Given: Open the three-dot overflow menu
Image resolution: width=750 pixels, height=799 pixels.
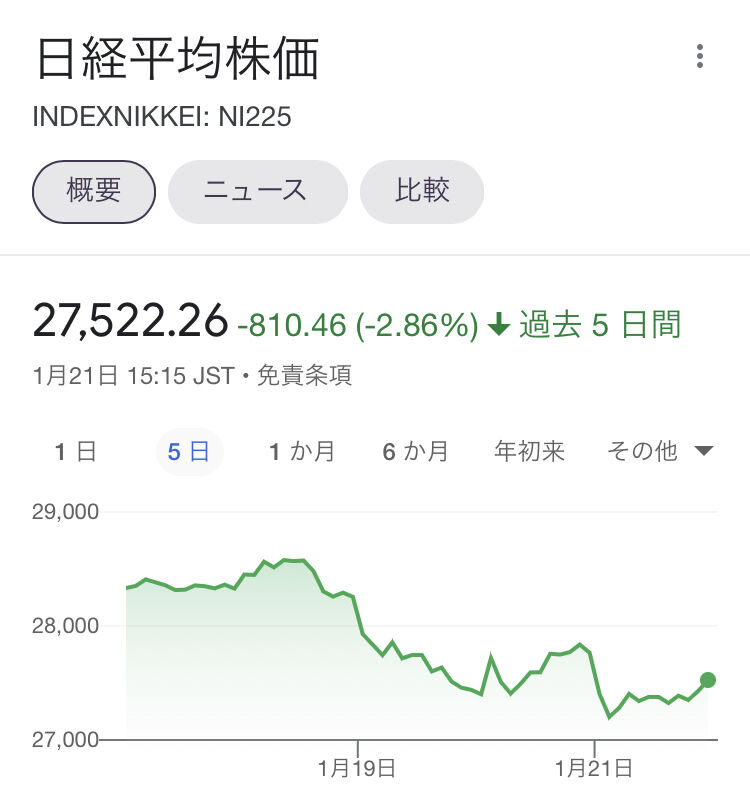Looking at the screenshot, I should (x=700, y=56).
